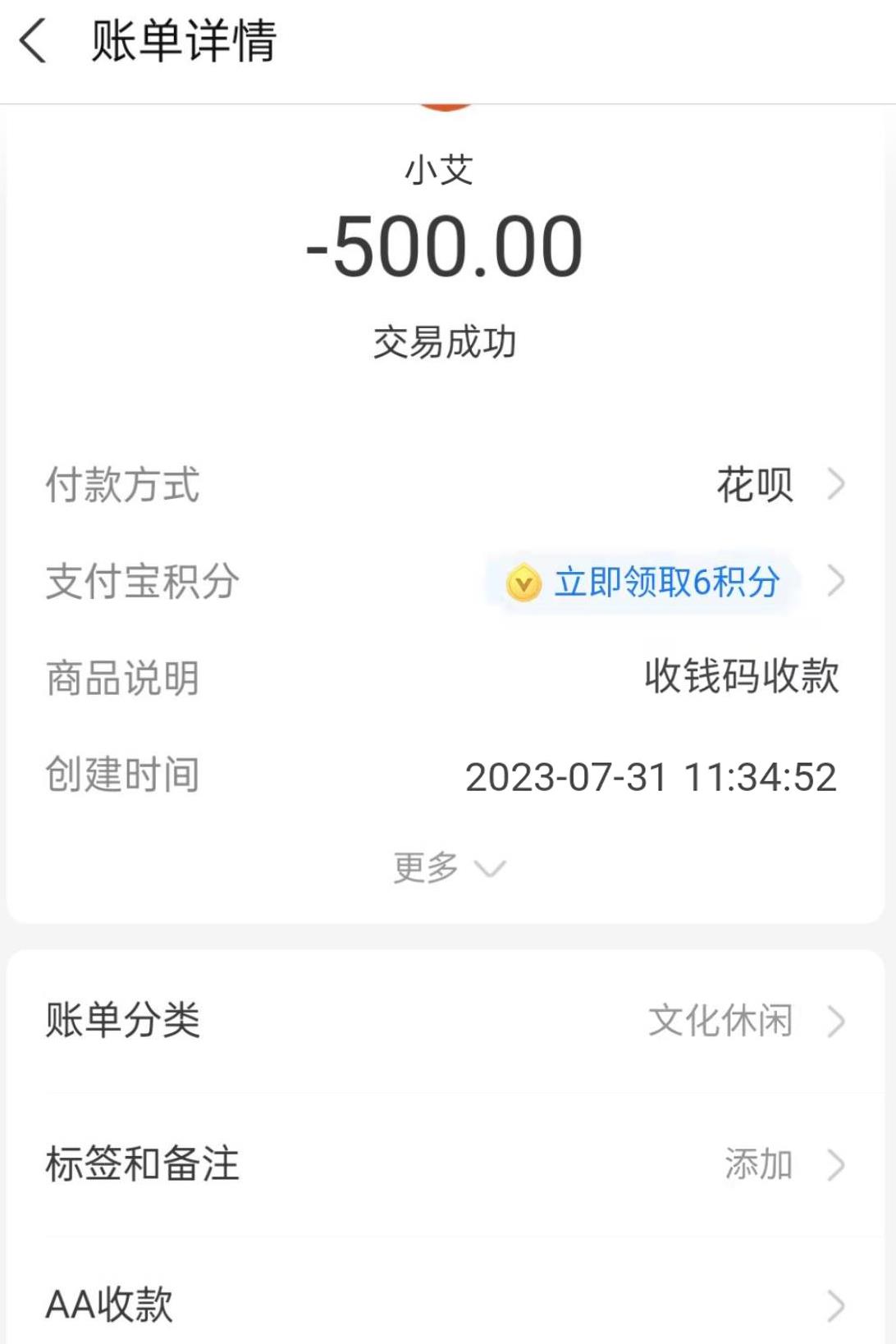Tap the chevron on the 支付宝积分 row

839,582
